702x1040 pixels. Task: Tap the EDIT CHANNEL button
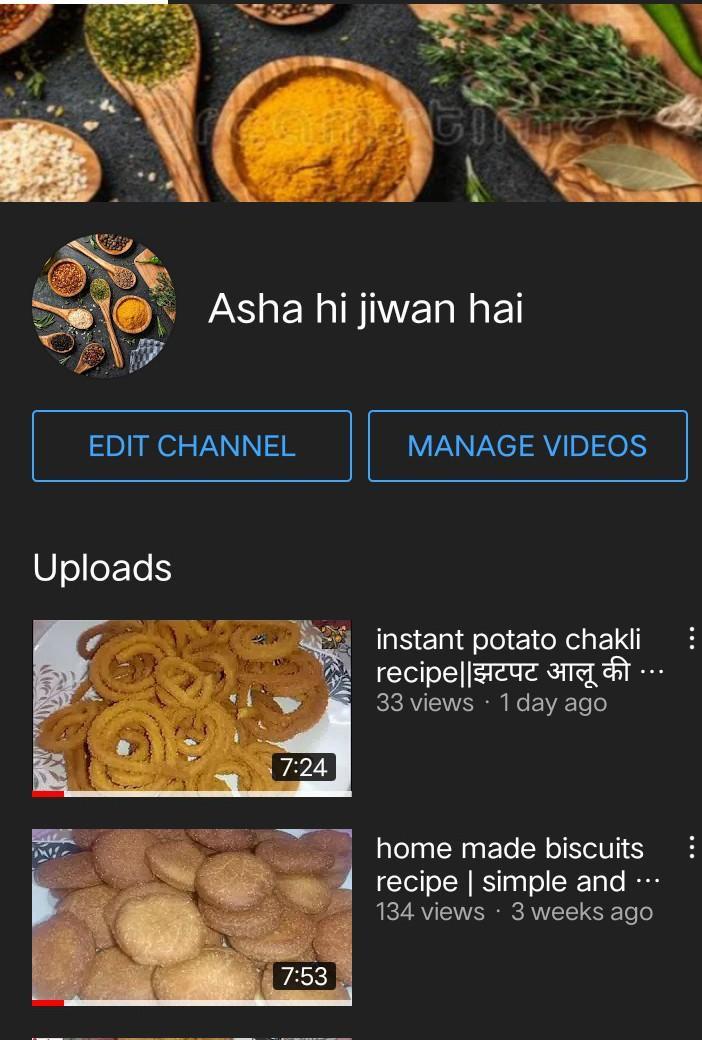tap(192, 446)
